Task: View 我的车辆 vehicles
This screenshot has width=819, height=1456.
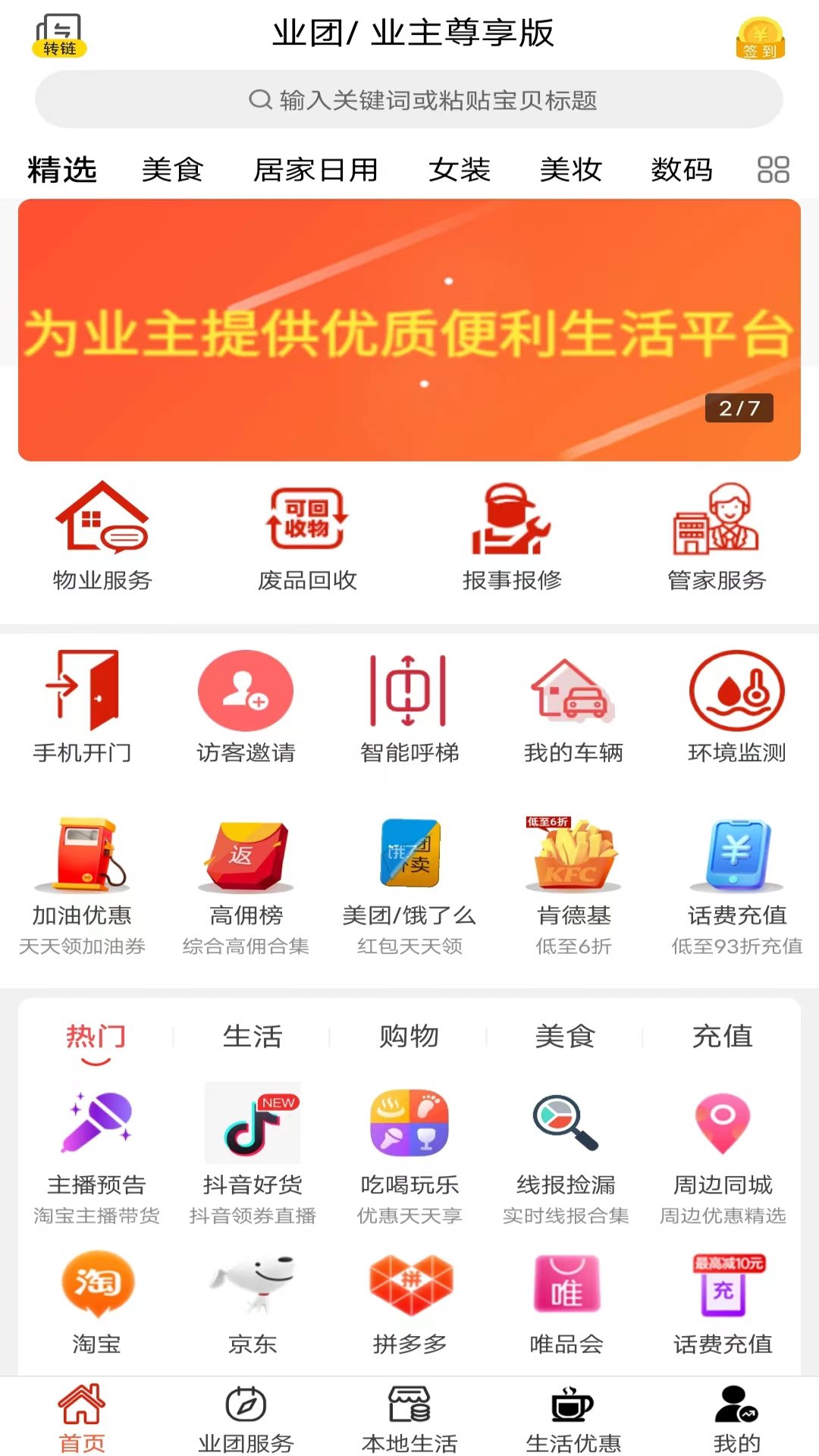Action: click(573, 705)
